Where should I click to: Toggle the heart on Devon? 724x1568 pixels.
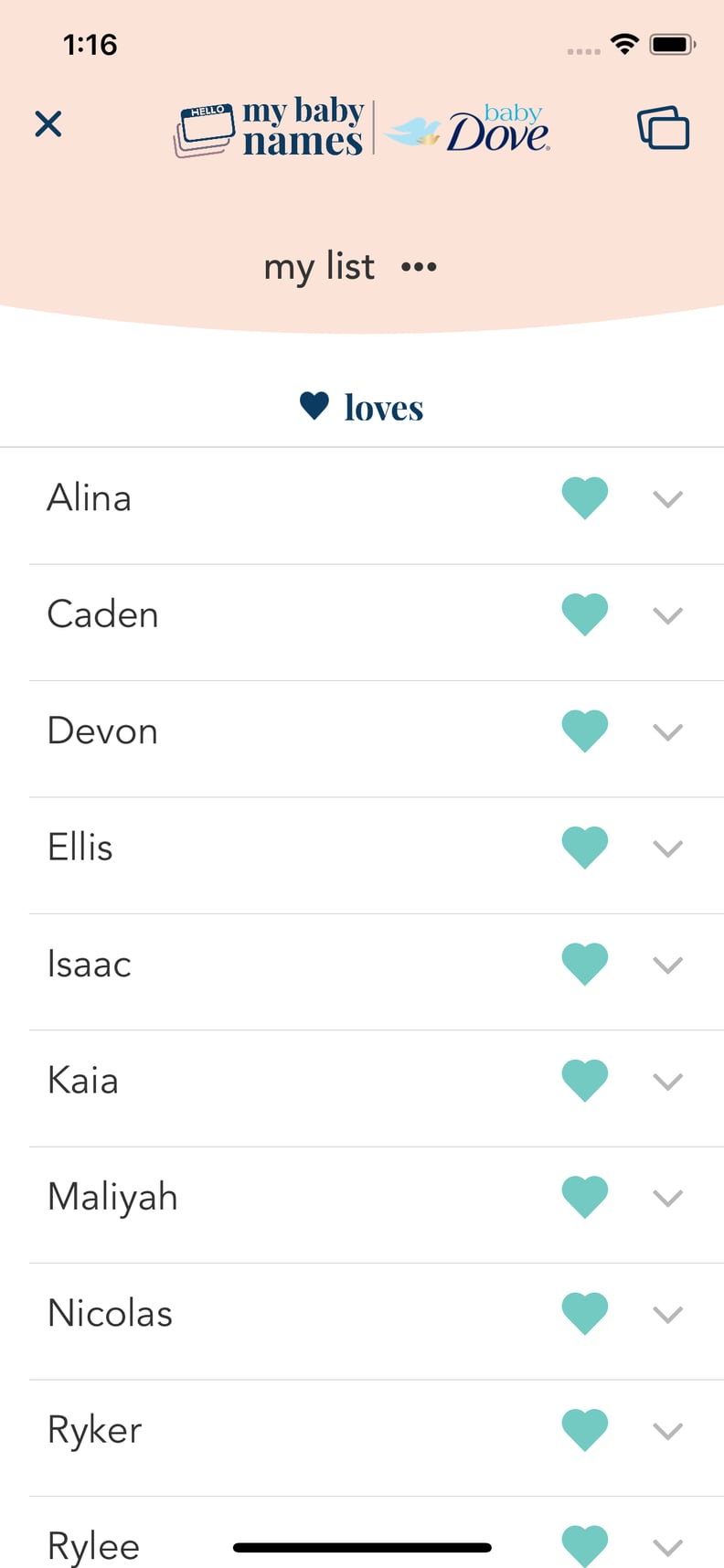[584, 731]
